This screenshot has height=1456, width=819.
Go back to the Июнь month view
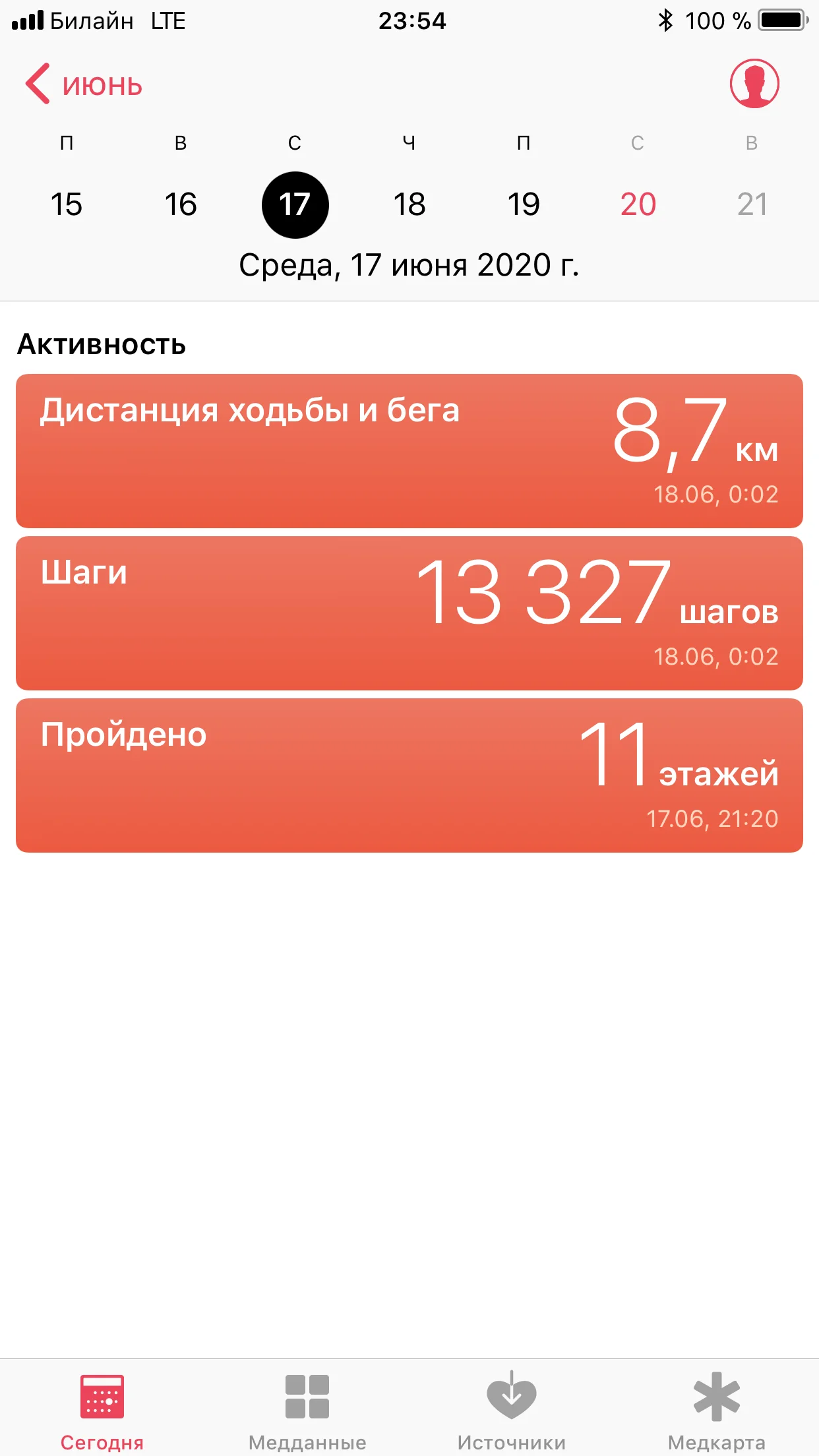[84, 84]
